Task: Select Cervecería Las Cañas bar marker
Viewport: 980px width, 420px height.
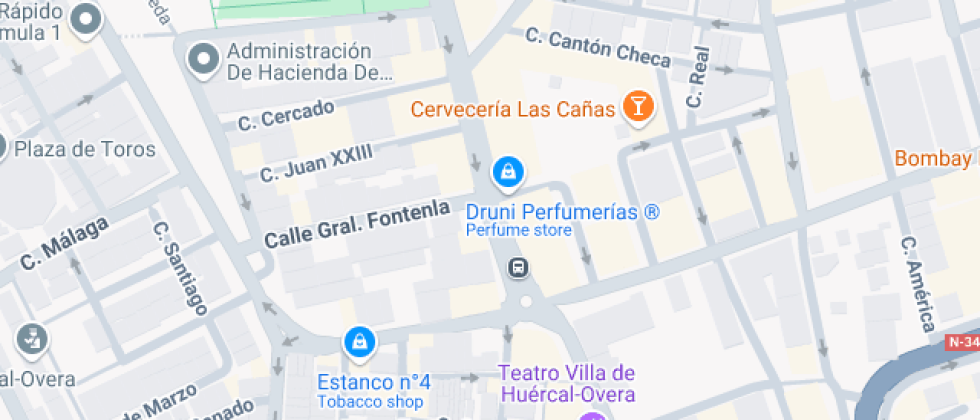Action: tap(637, 104)
